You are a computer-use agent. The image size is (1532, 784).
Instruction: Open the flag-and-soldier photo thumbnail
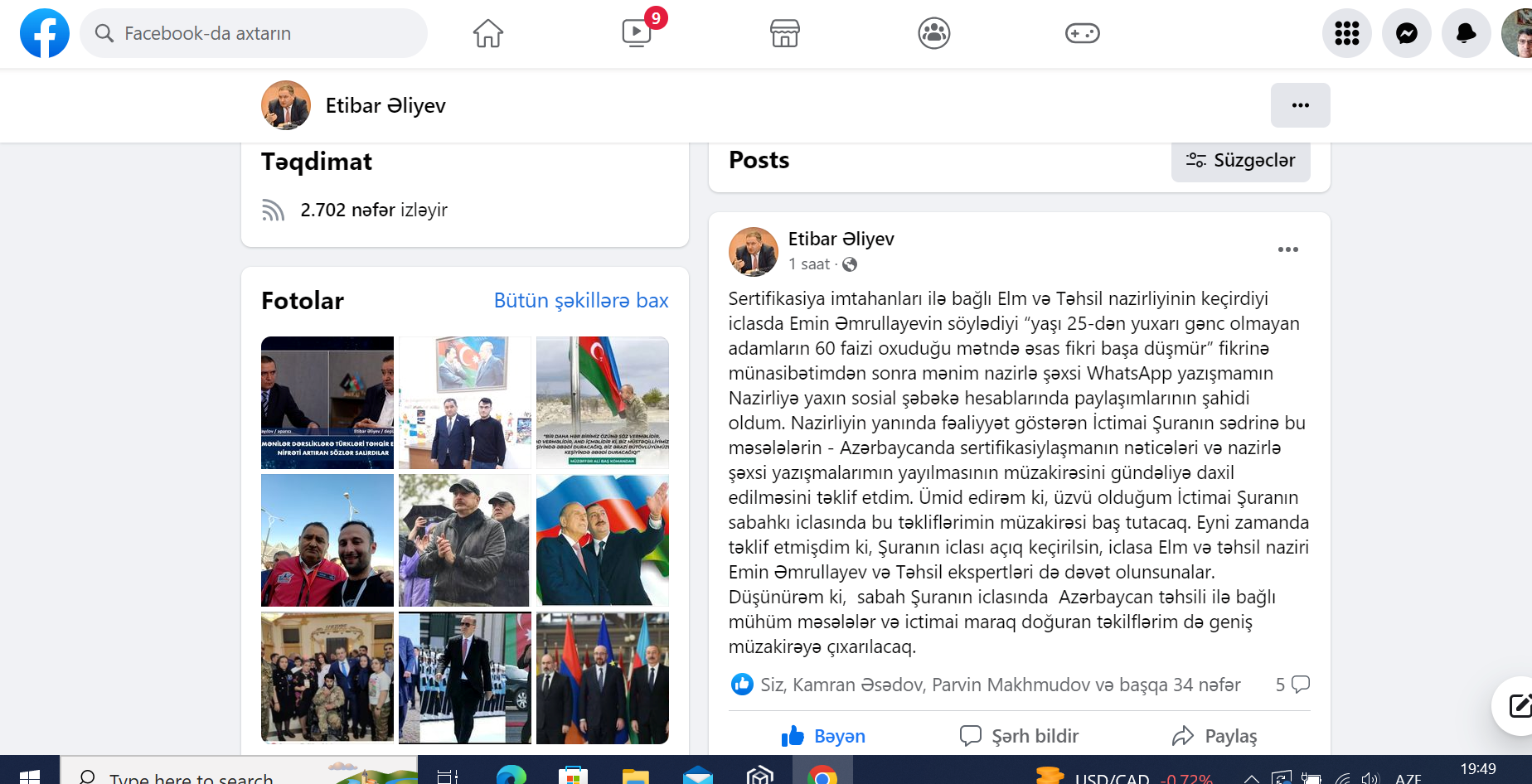point(602,403)
